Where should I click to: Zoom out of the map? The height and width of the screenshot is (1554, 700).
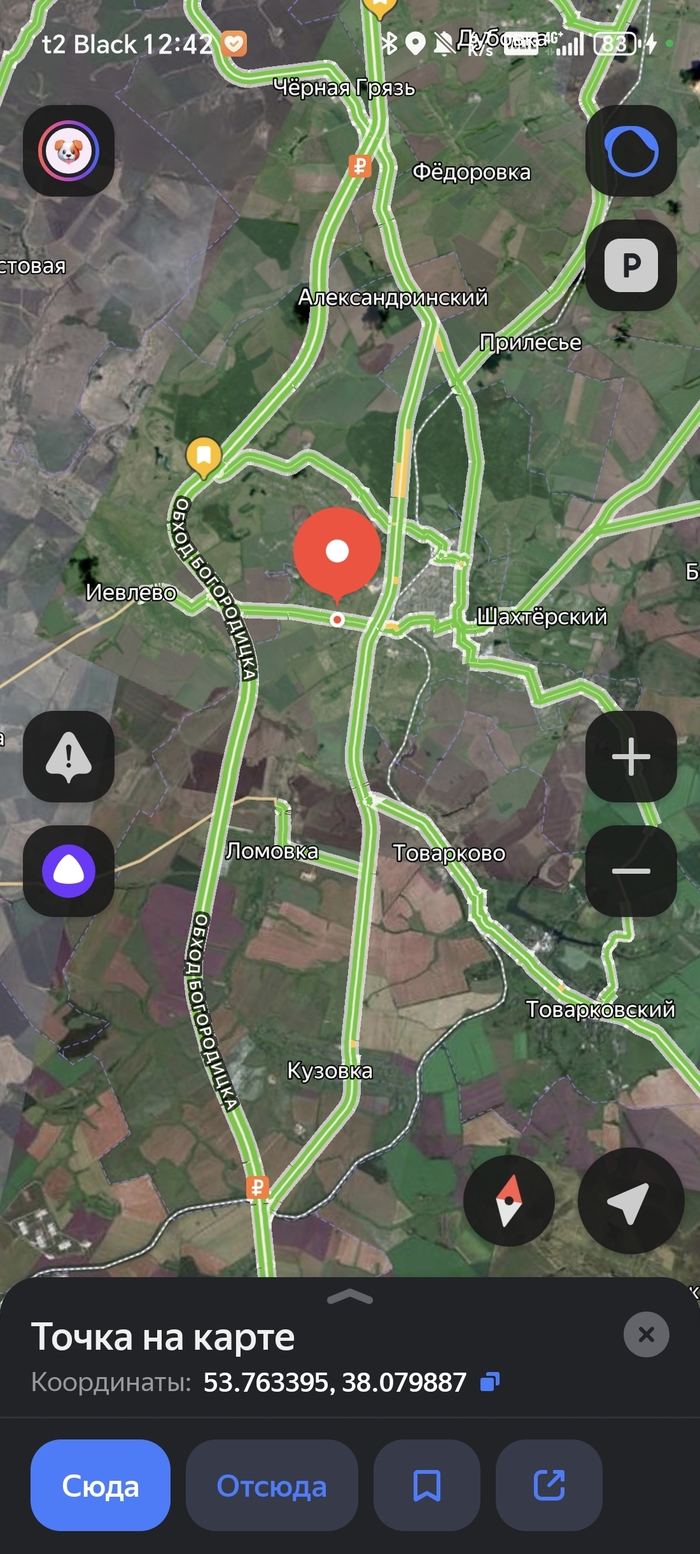631,871
